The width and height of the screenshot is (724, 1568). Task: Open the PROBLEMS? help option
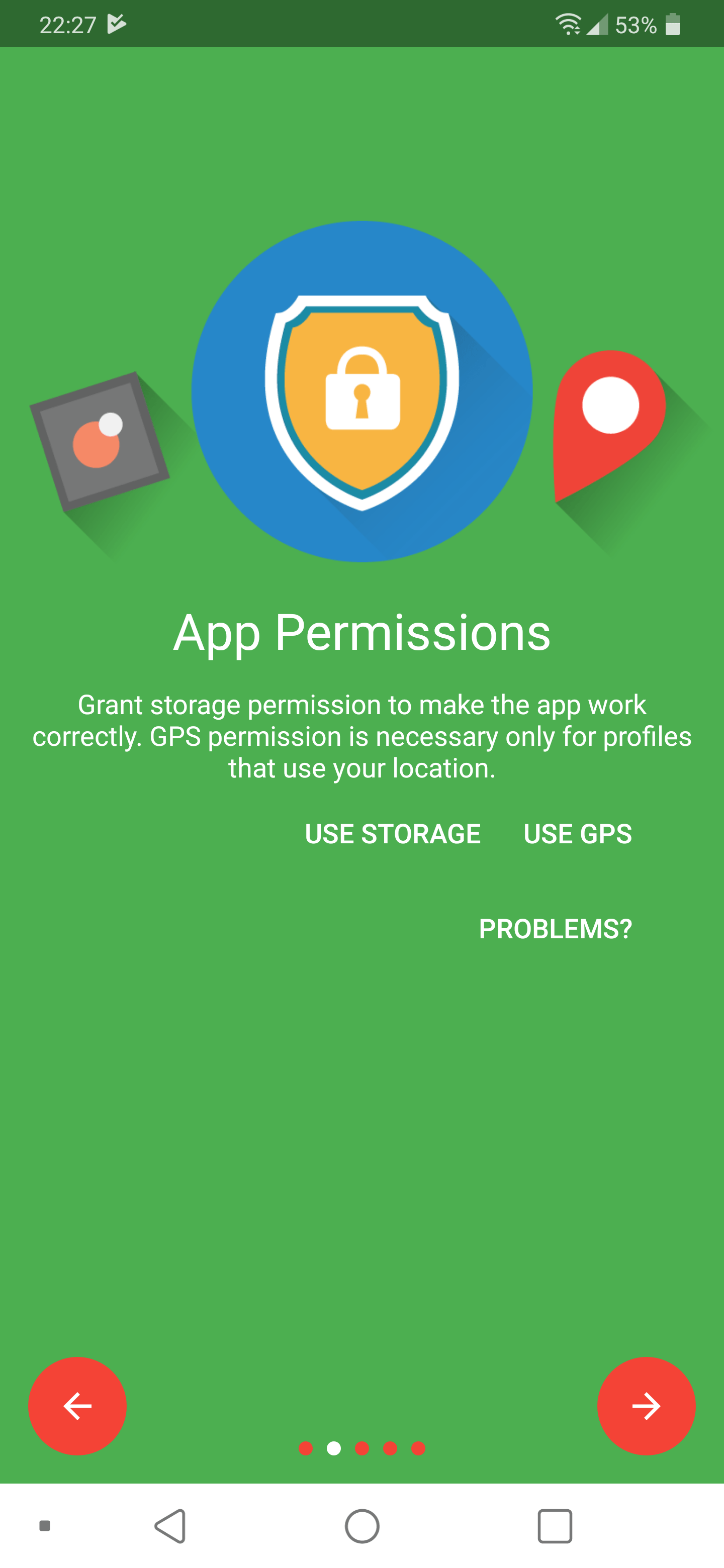[x=556, y=928]
